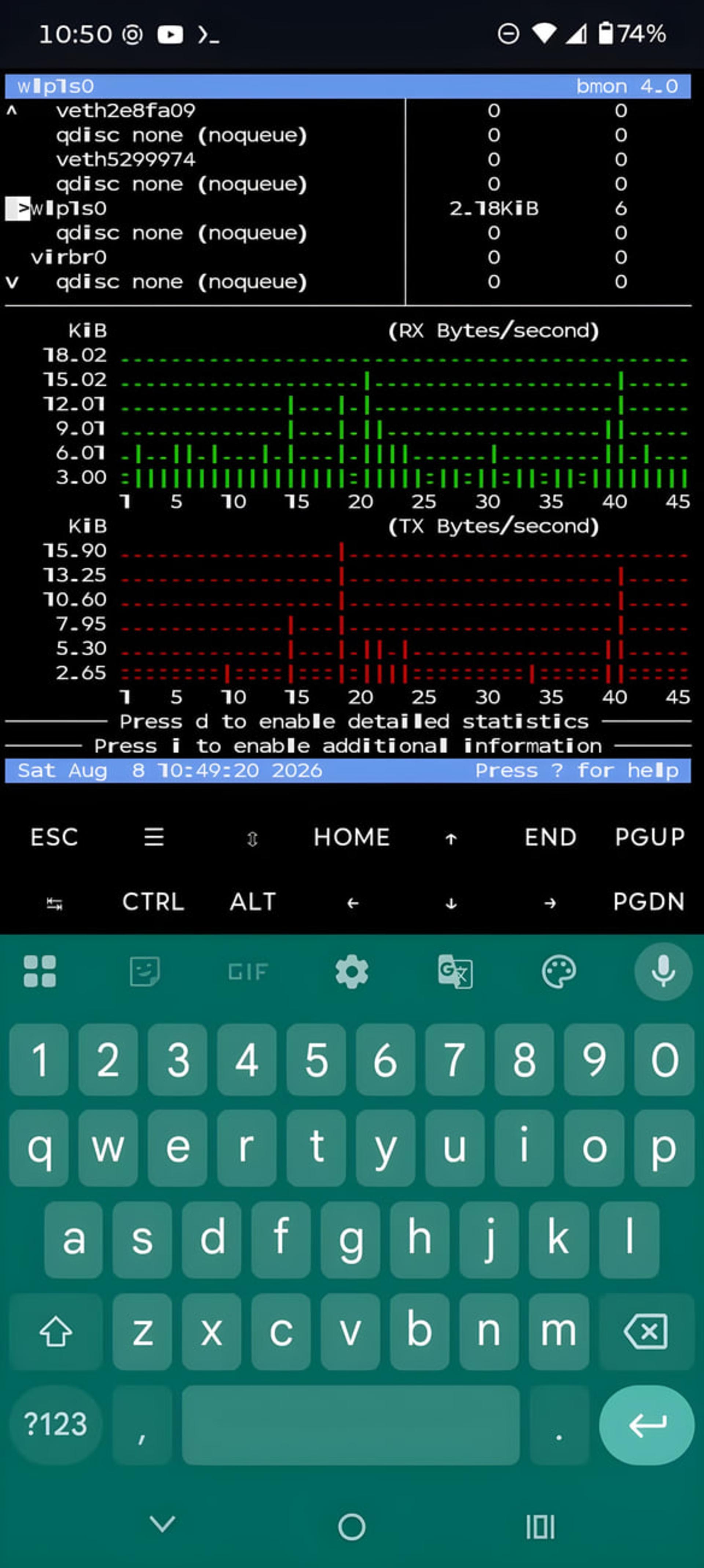The image size is (704, 1568).
Task: Tap the PGUP key
Action: (649, 837)
